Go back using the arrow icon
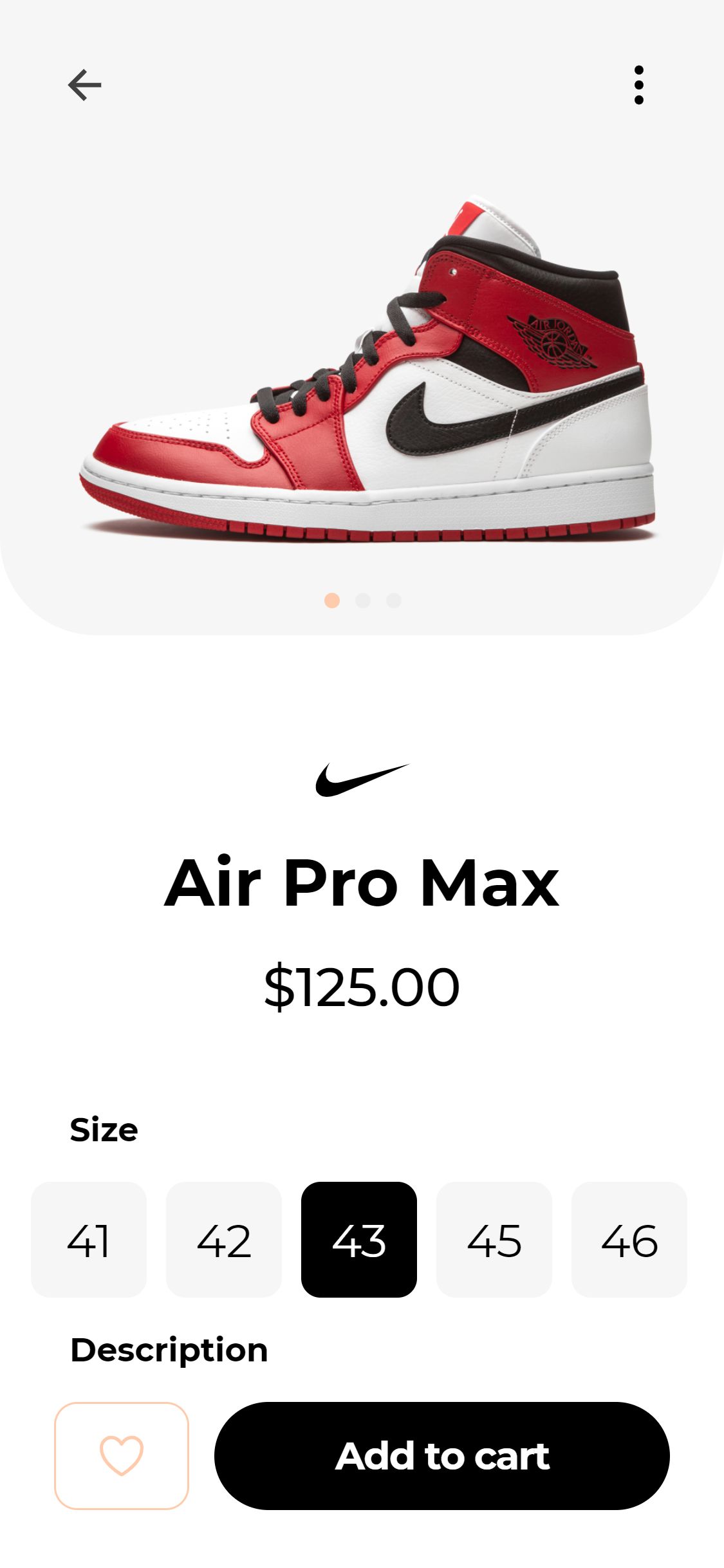Image resolution: width=724 pixels, height=1568 pixels. click(x=84, y=85)
